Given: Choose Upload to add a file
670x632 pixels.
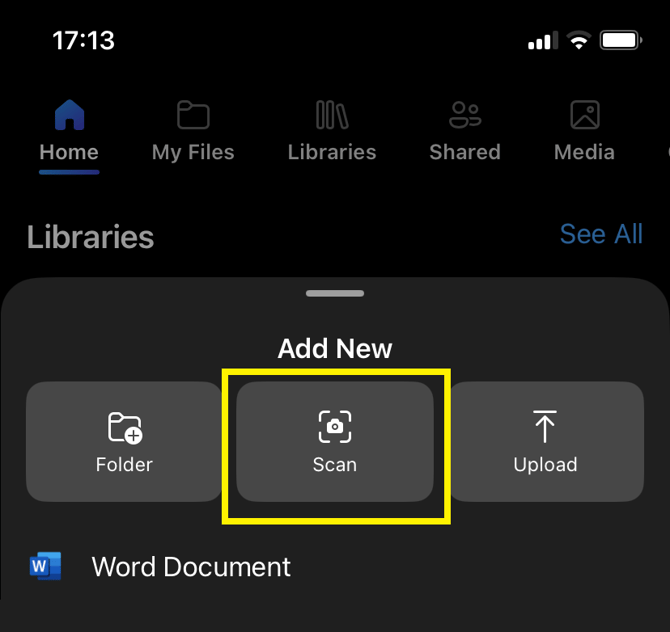Looking at the screenshot, I should tap(545, 442).
